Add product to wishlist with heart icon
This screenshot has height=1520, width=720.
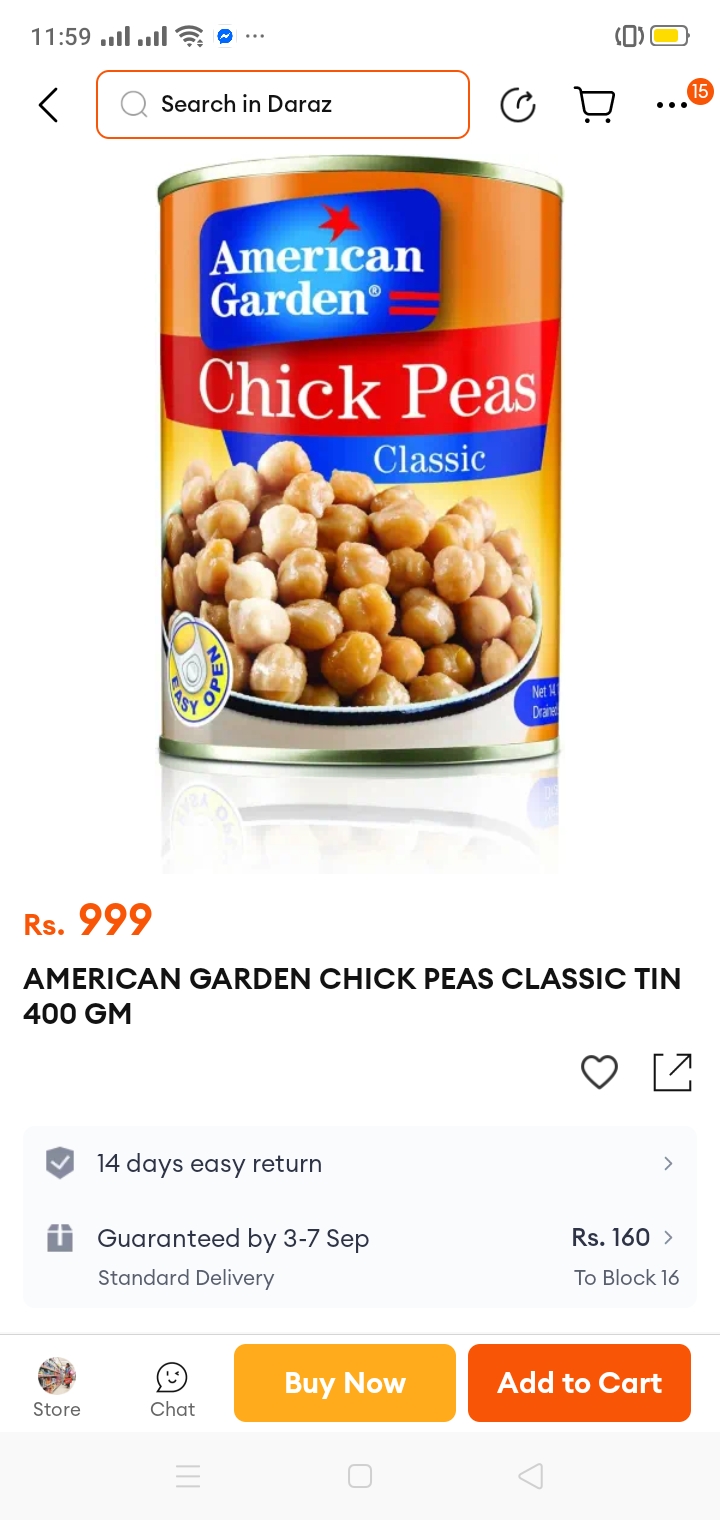point(599,1072)
